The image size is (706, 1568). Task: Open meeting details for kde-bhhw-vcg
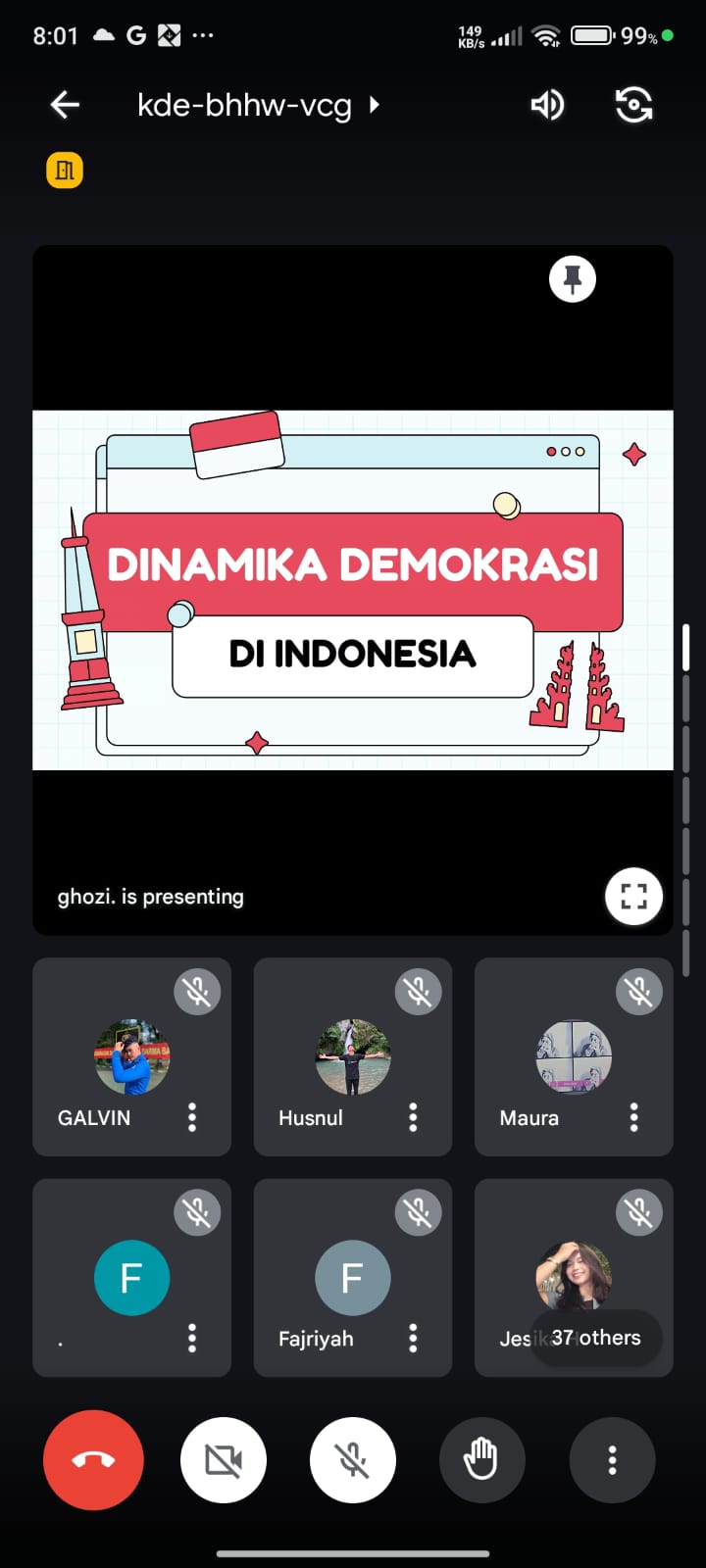coord(257,105)
